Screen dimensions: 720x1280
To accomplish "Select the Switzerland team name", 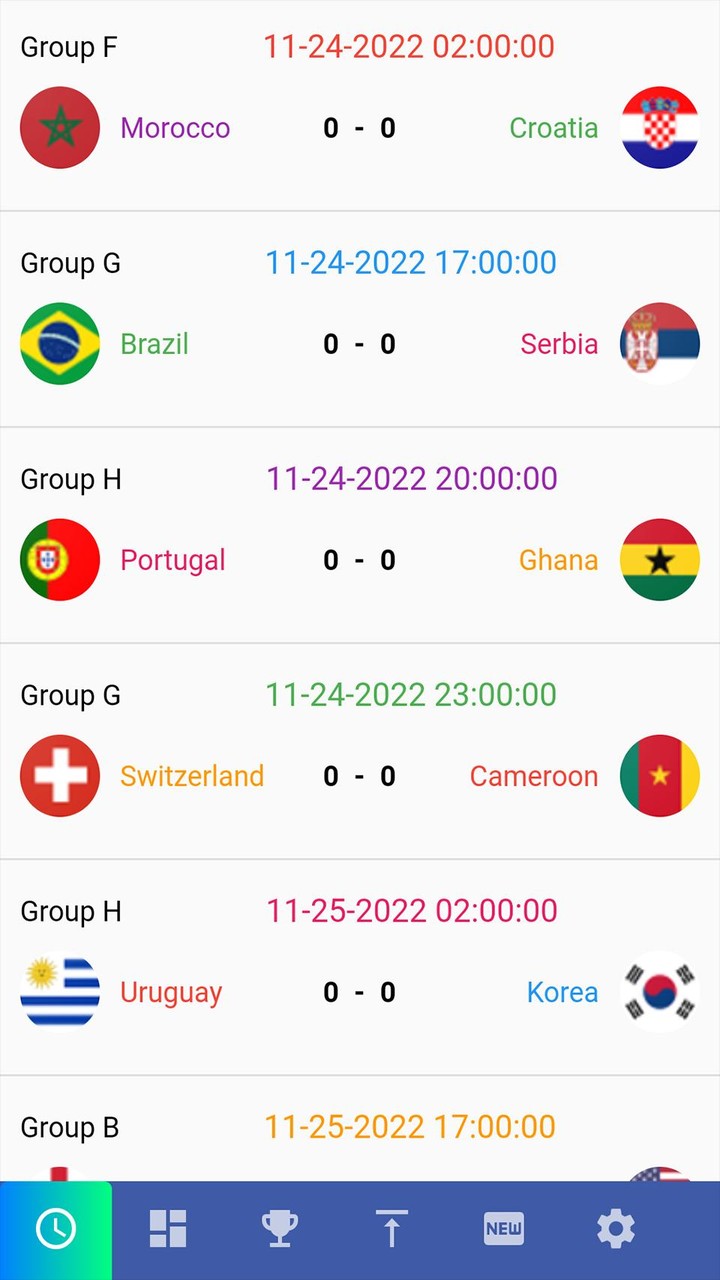I will point(192,775).
